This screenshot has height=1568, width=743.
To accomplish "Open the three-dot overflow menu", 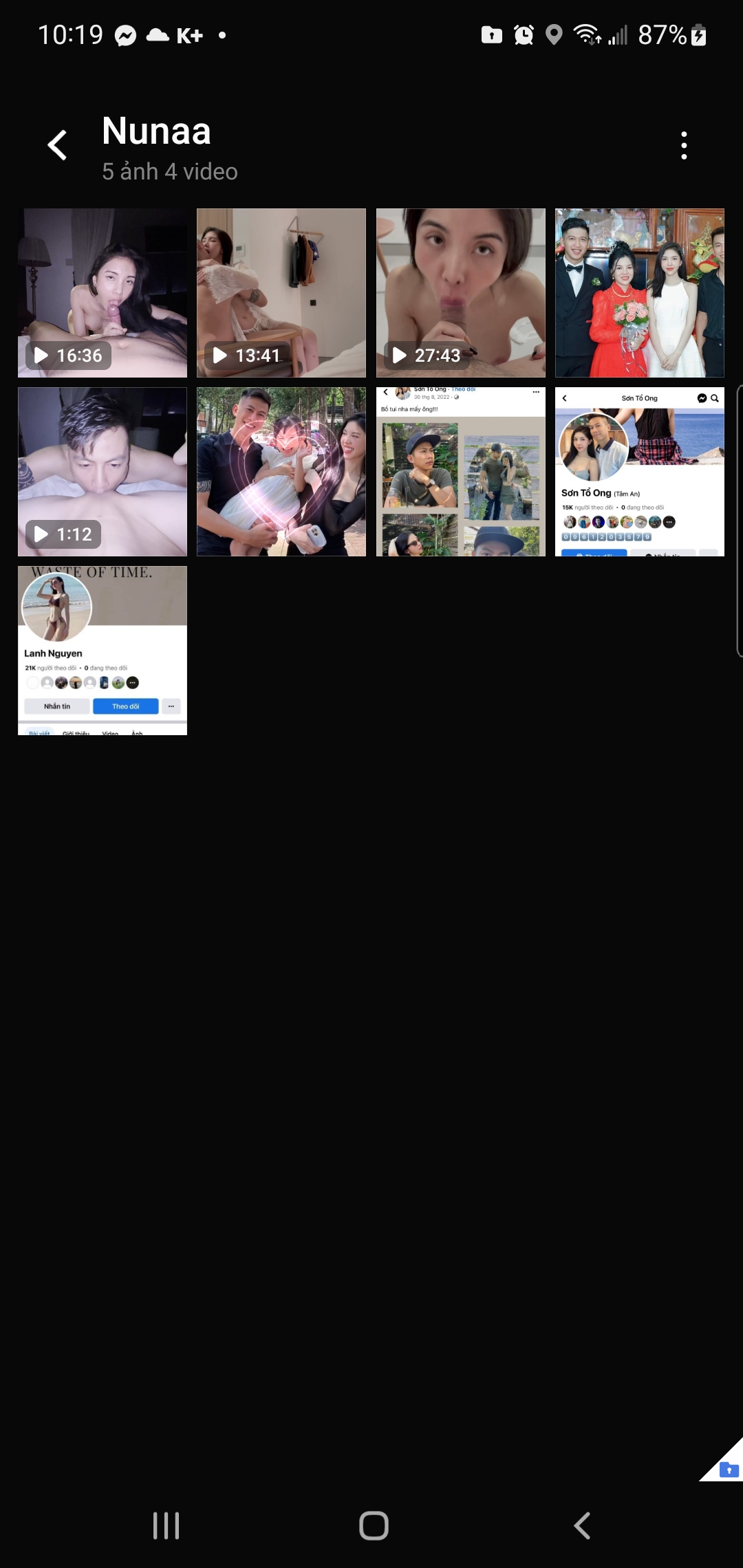I will (x=683, y=145).
